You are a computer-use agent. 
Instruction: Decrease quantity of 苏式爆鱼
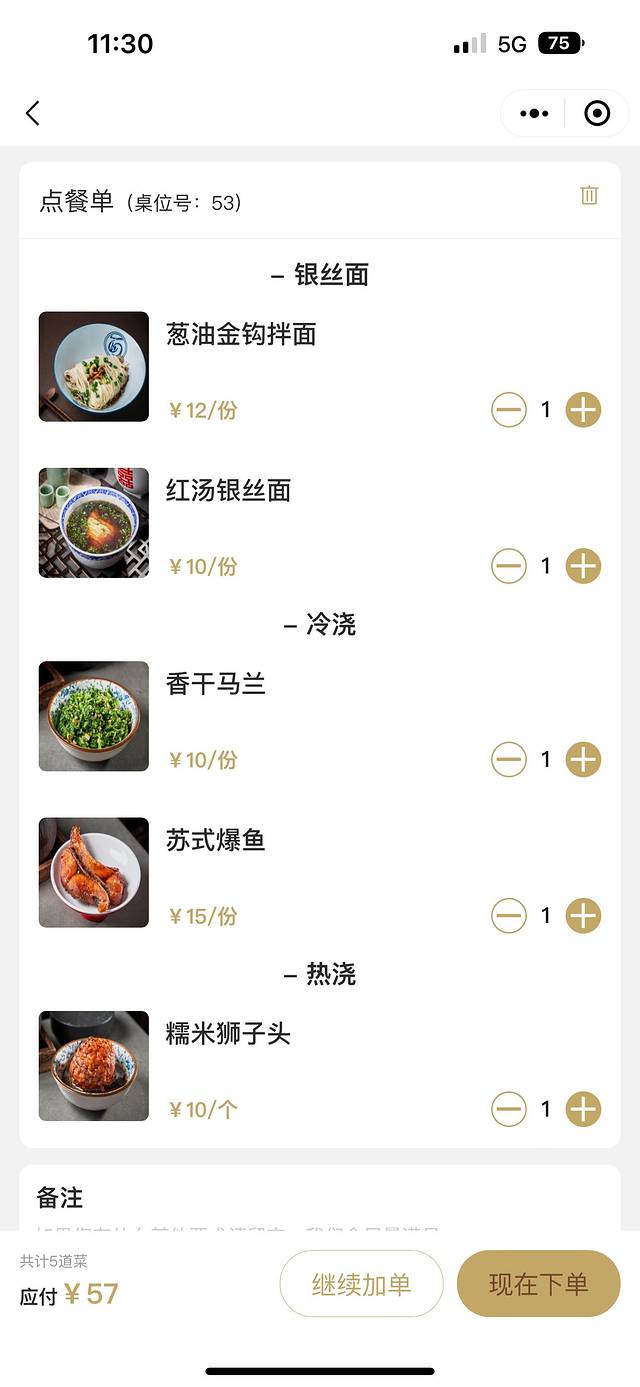[509, 916]
